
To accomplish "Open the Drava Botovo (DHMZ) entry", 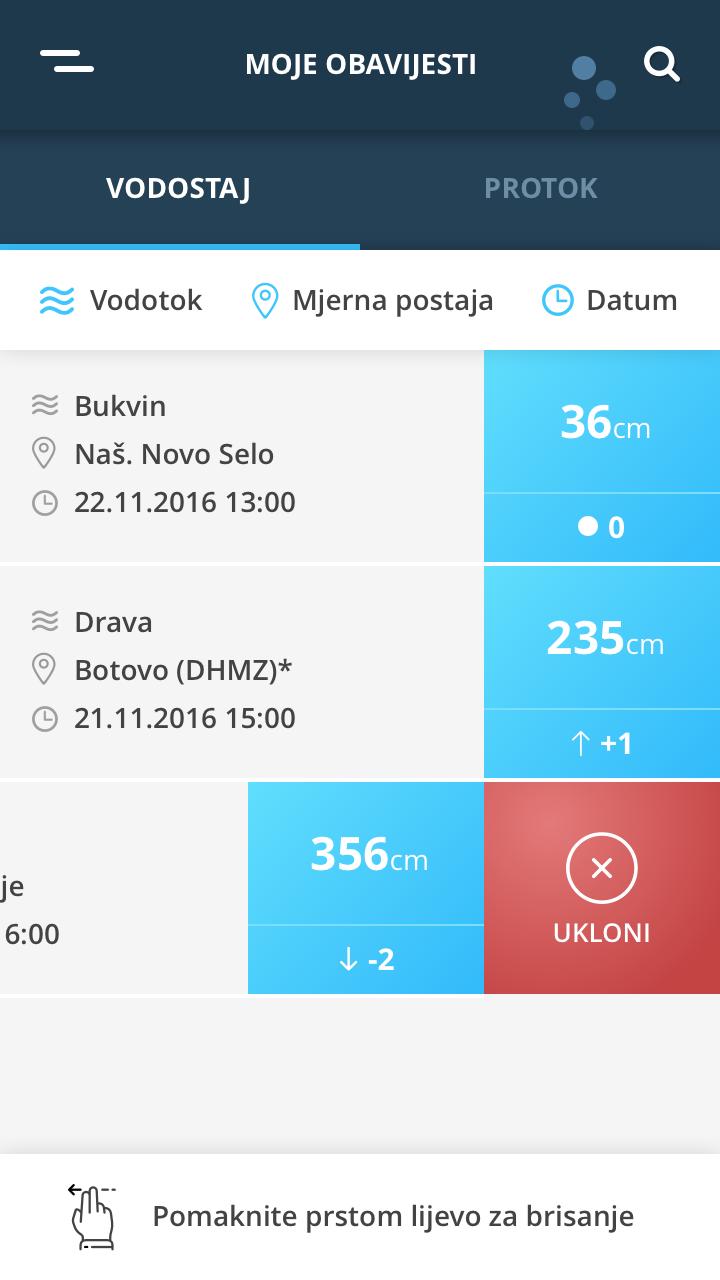I will [240, 671].
